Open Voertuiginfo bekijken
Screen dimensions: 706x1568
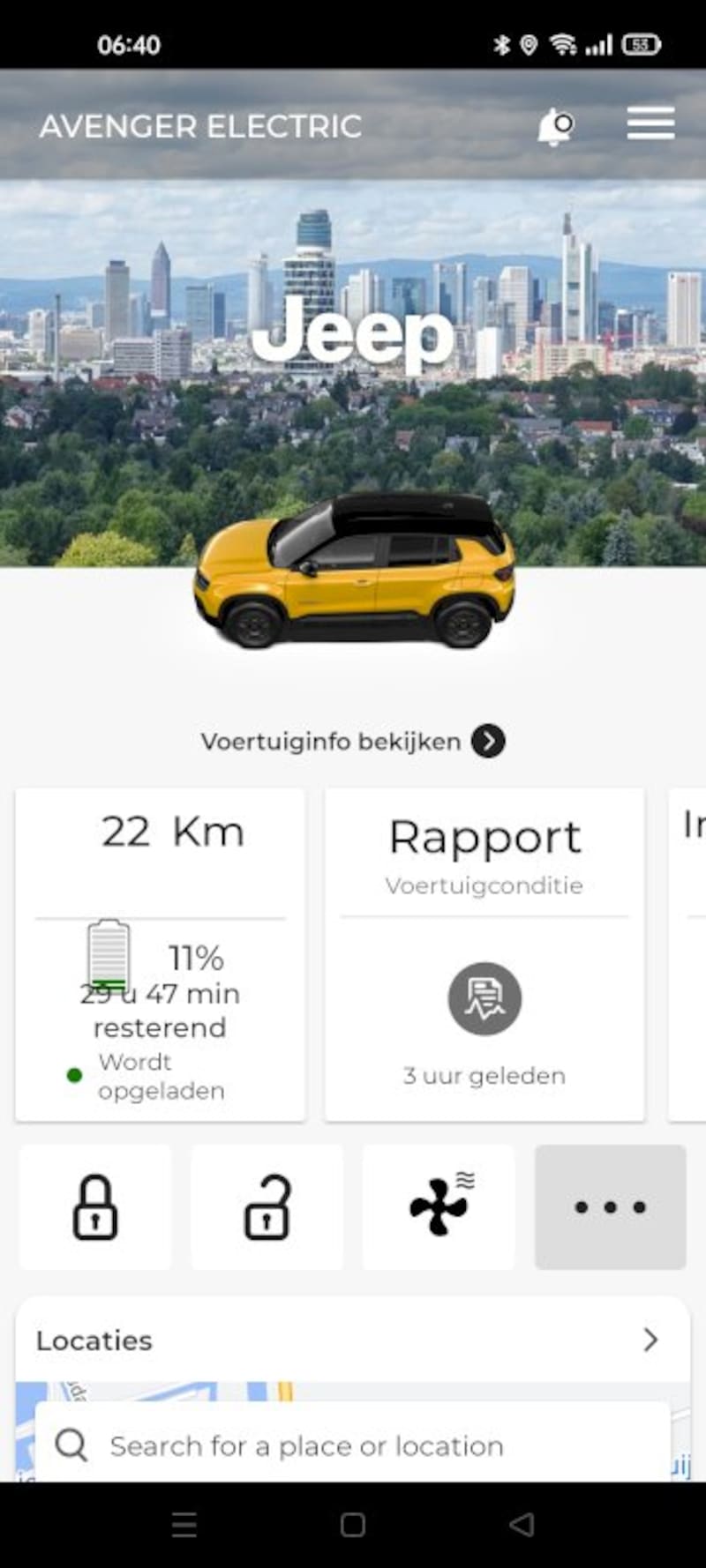click(x=353, y=742)
